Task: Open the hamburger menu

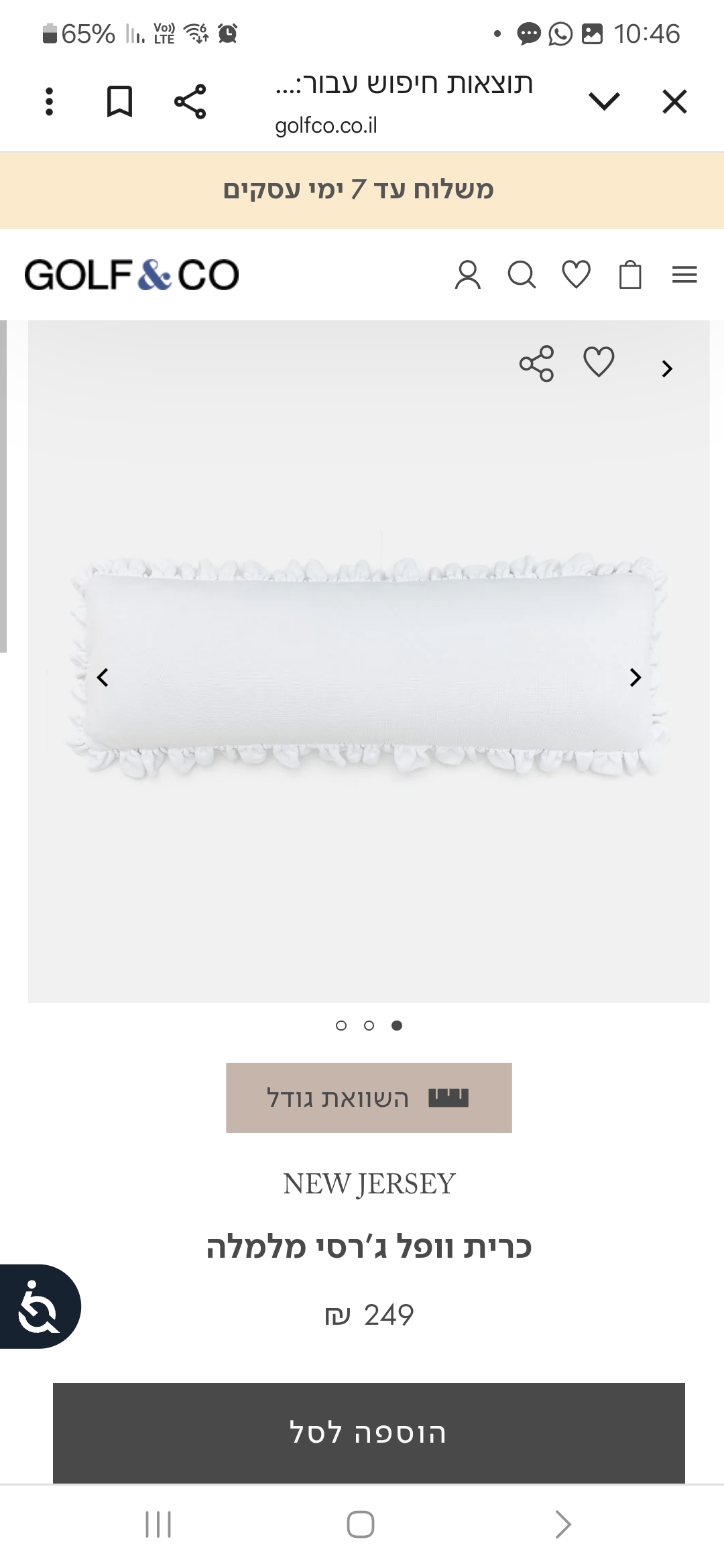Action: click(x=684, y=275)
